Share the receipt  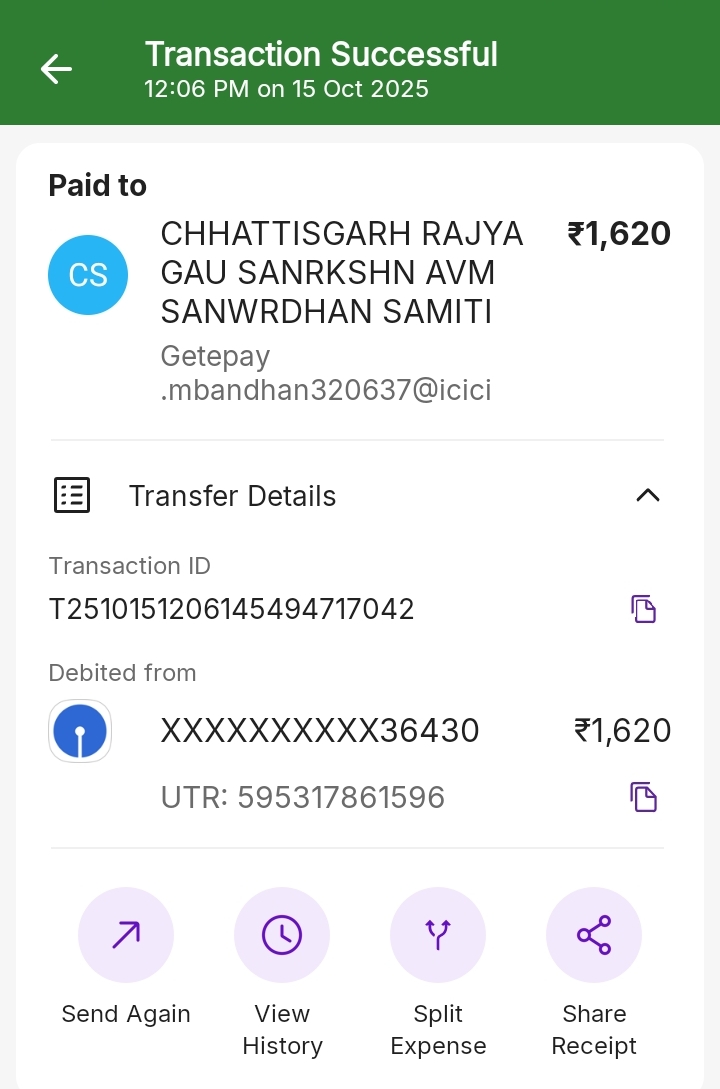coord(594,935)
